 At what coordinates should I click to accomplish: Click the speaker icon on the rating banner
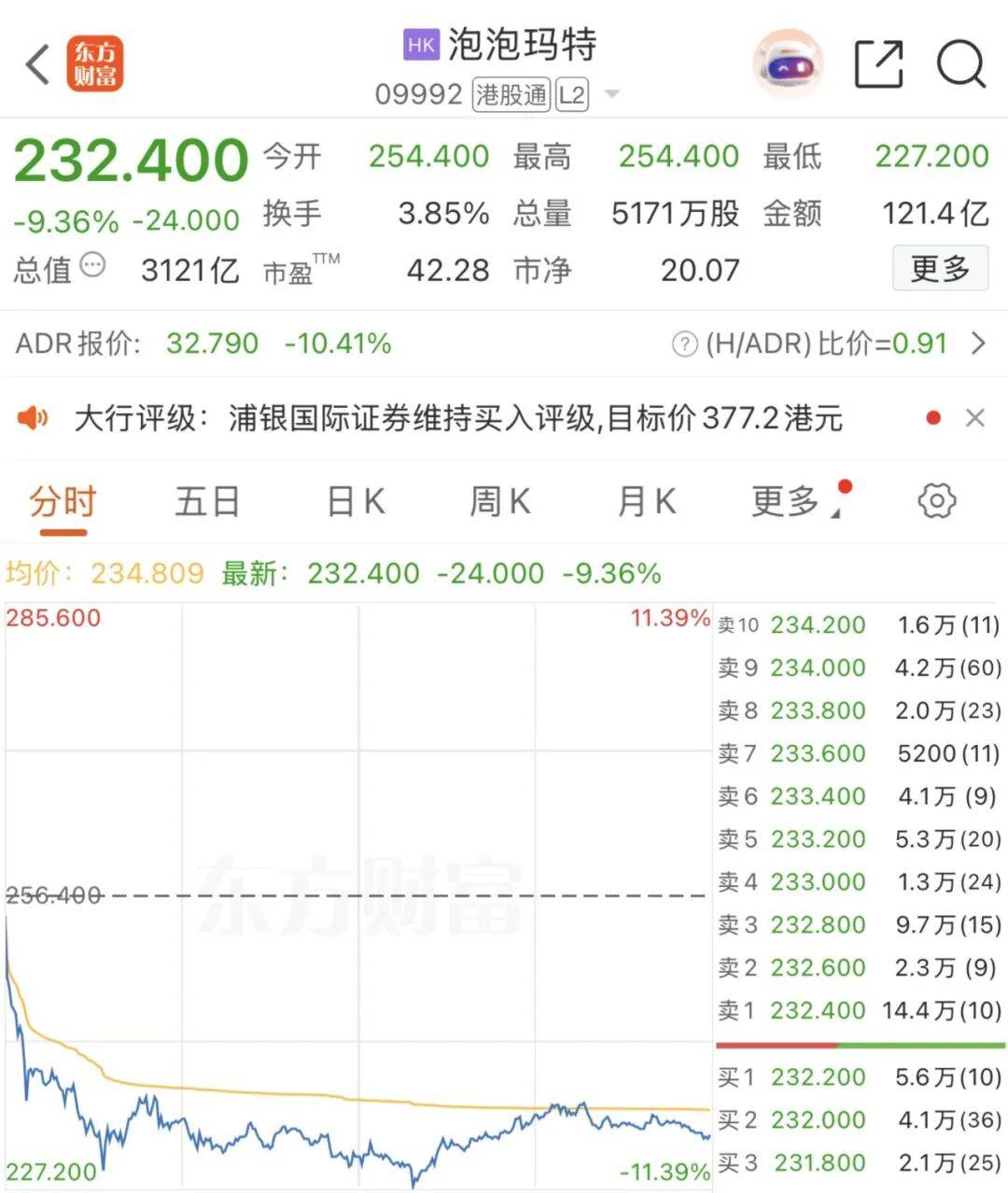pyautogui.click(x=32, y=418)
